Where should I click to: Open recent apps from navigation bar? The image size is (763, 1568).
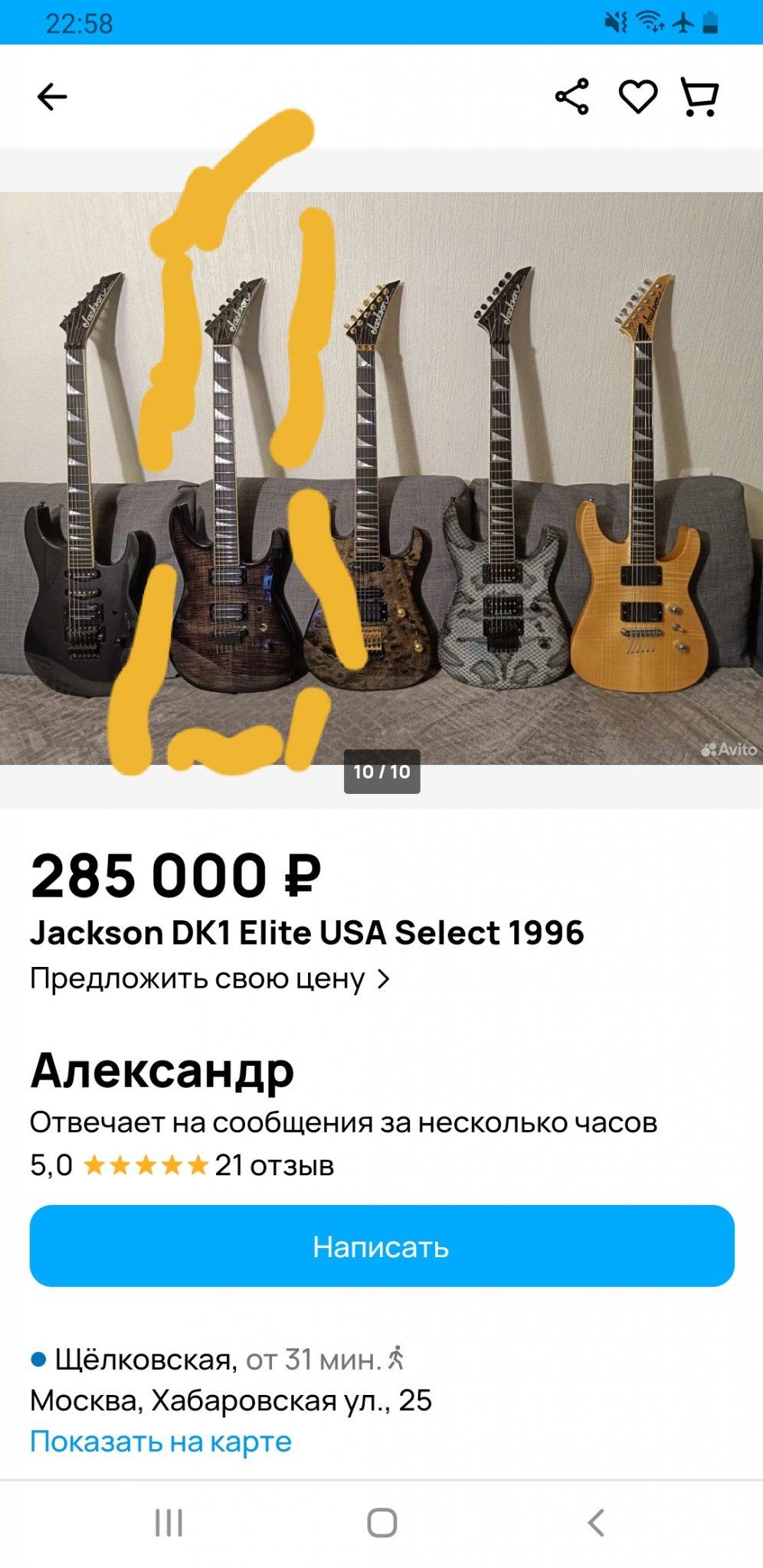(169, 1523)
